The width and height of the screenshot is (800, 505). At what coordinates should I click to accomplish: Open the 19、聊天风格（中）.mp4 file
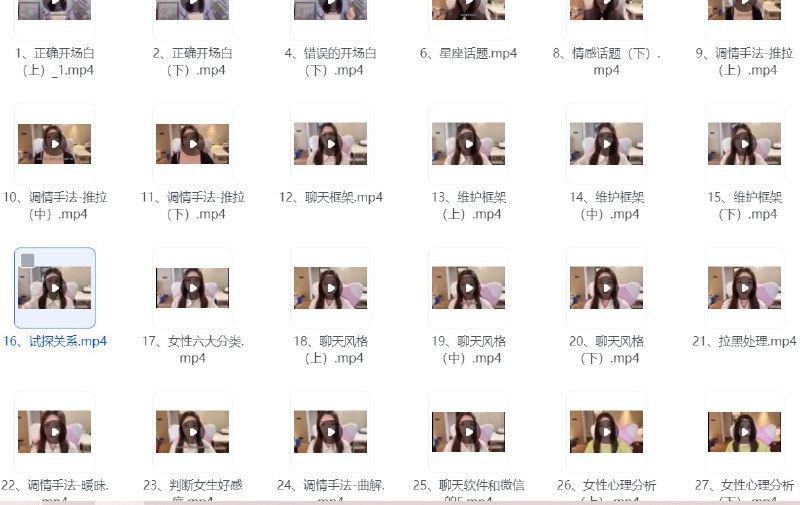[468, 288]
